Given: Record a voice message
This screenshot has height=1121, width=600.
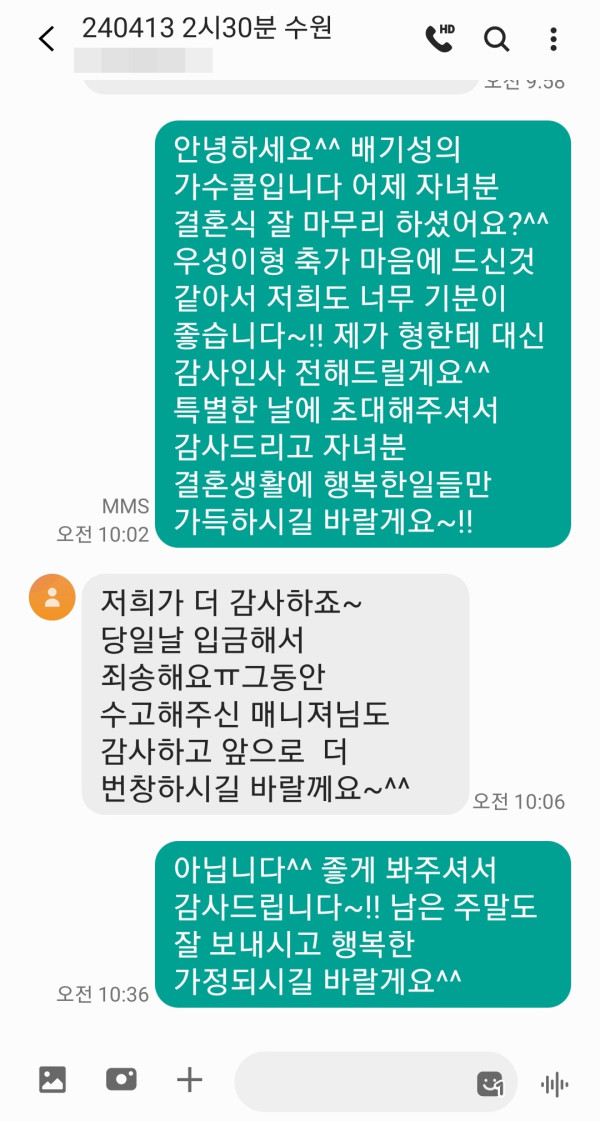Looking at the screenshot, I should [554, 1083].
